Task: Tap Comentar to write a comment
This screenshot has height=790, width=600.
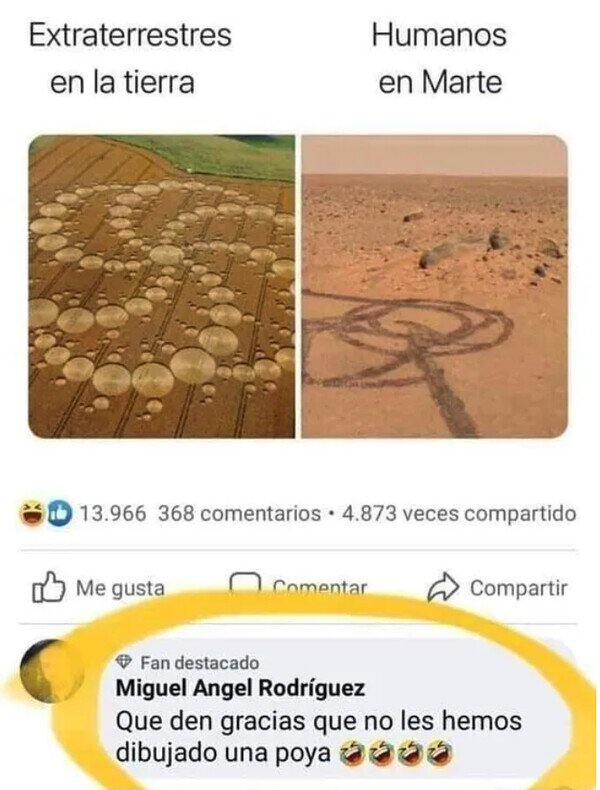Action: click(x=298, y=586)
